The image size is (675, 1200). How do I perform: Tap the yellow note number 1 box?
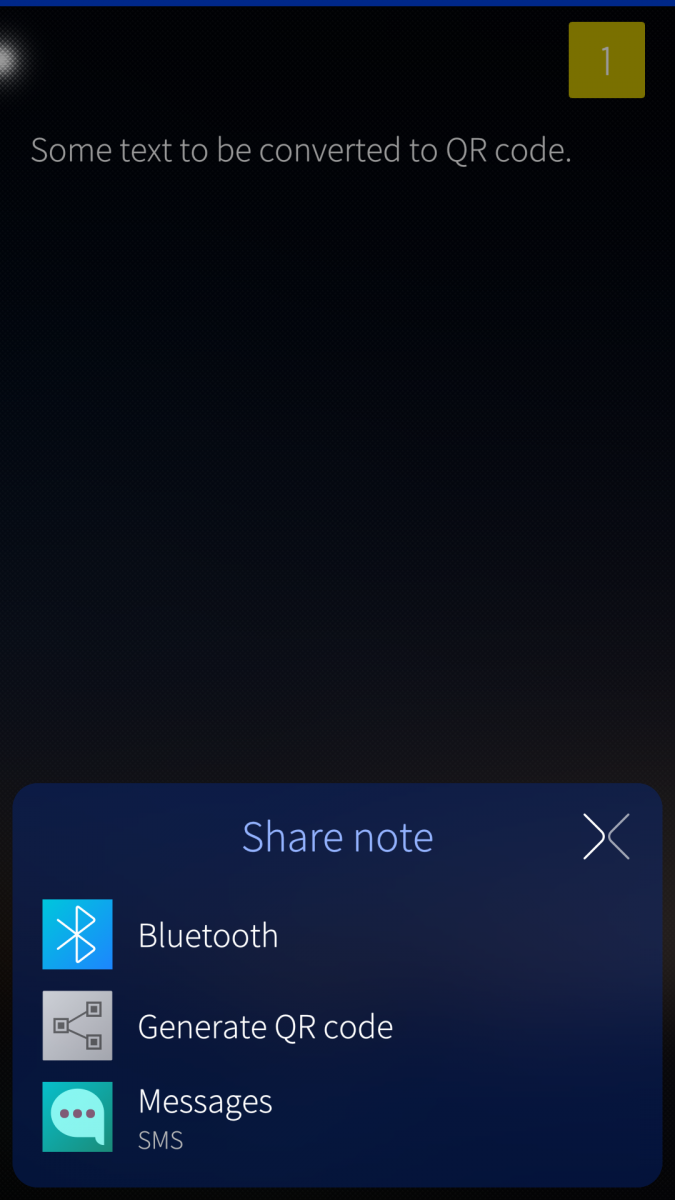point(606,60)
